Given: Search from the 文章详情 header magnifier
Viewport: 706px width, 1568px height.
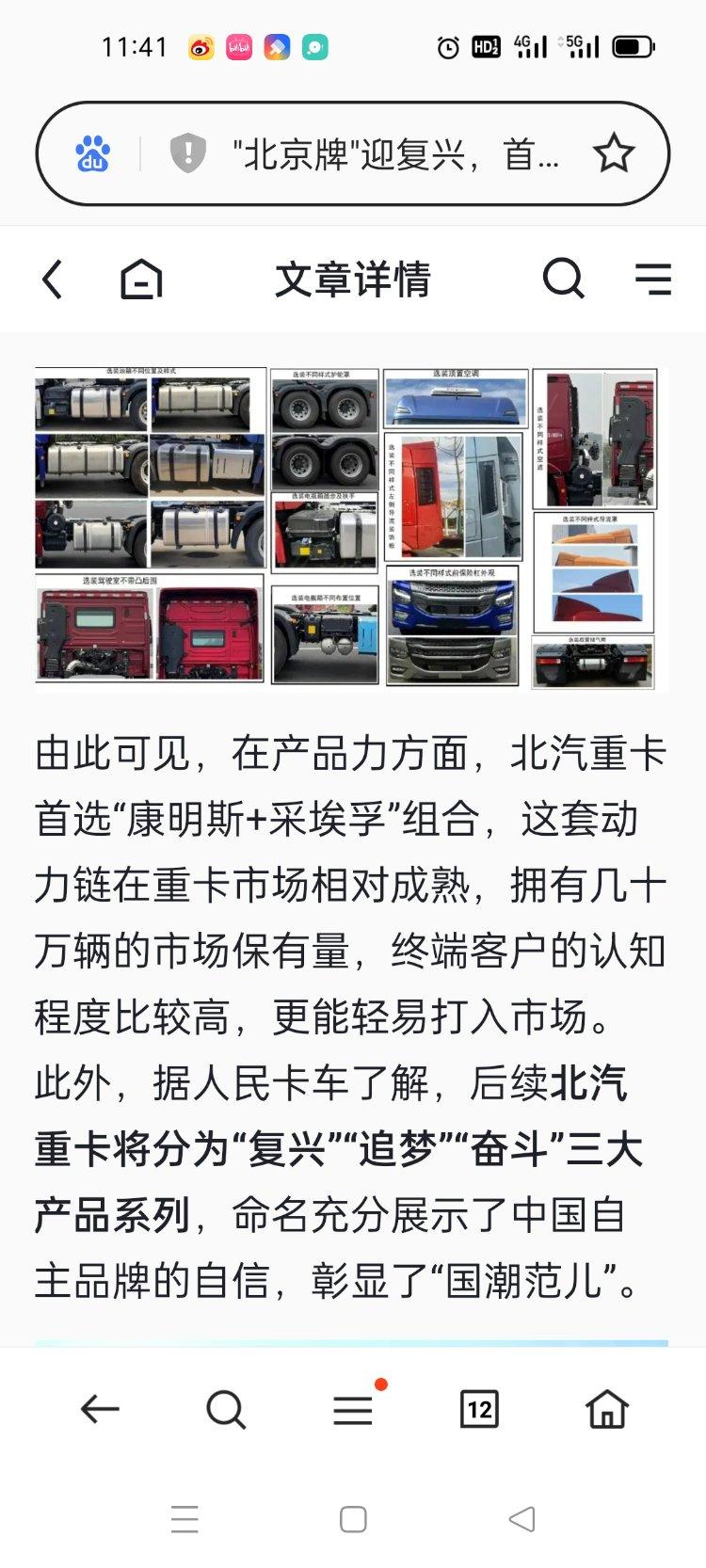Looking at the screenshot, I should [x=564, y=280].
